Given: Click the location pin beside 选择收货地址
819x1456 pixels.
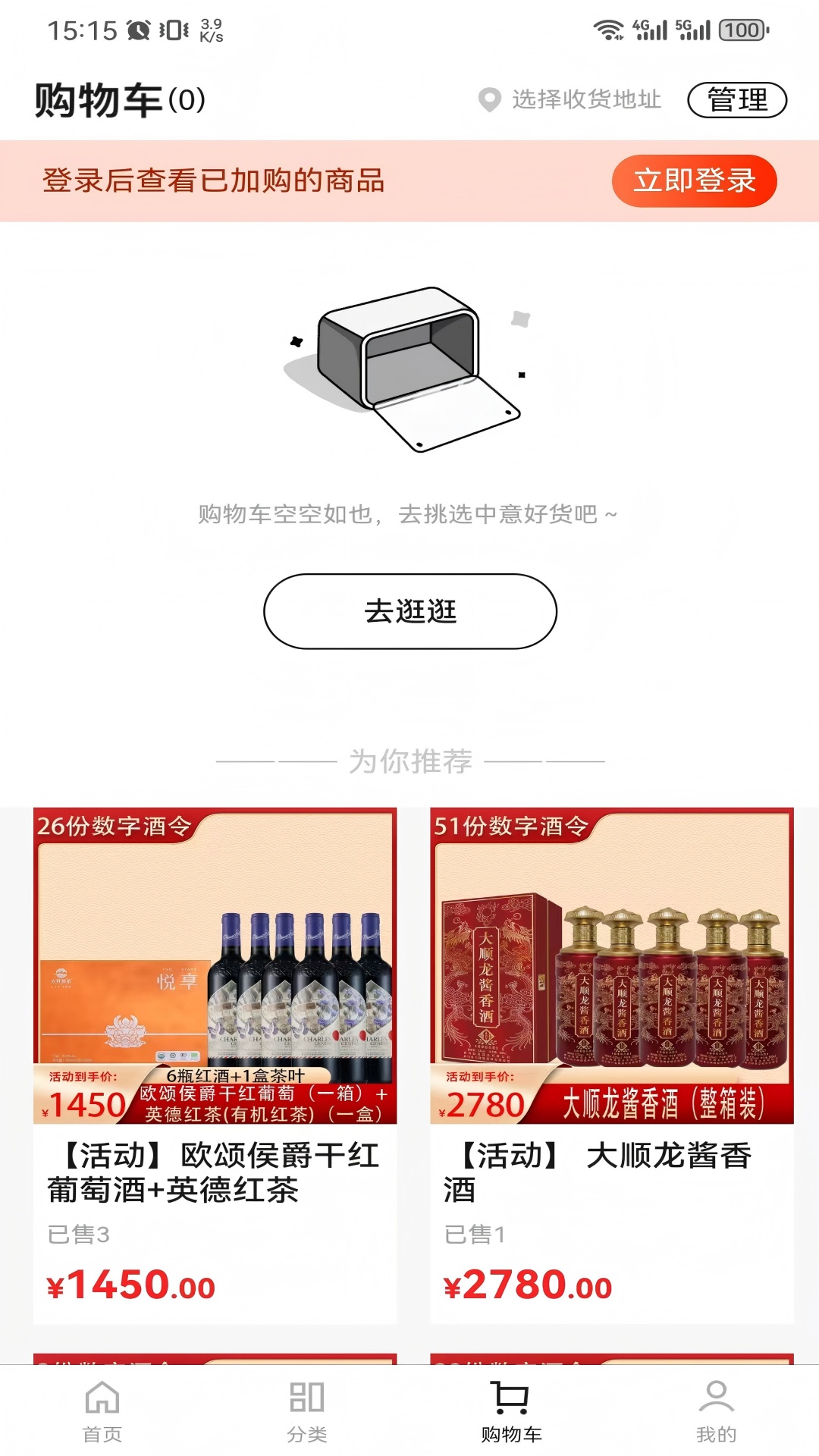Looking at the screenshot, I should (x=489, y=99).
